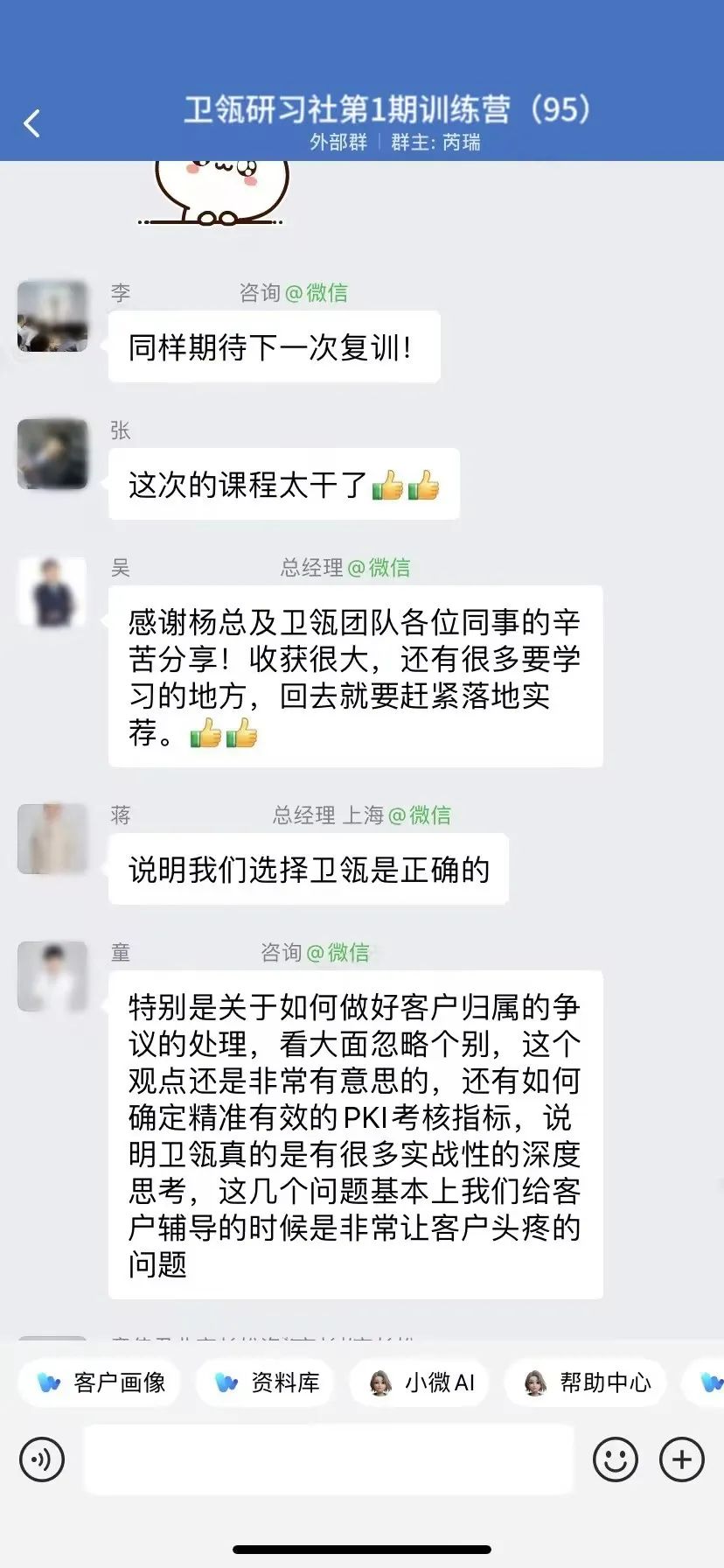Focus the message input field
Screen dimensions: 724x1568
pyautogui.click(x=329, y=1459)
